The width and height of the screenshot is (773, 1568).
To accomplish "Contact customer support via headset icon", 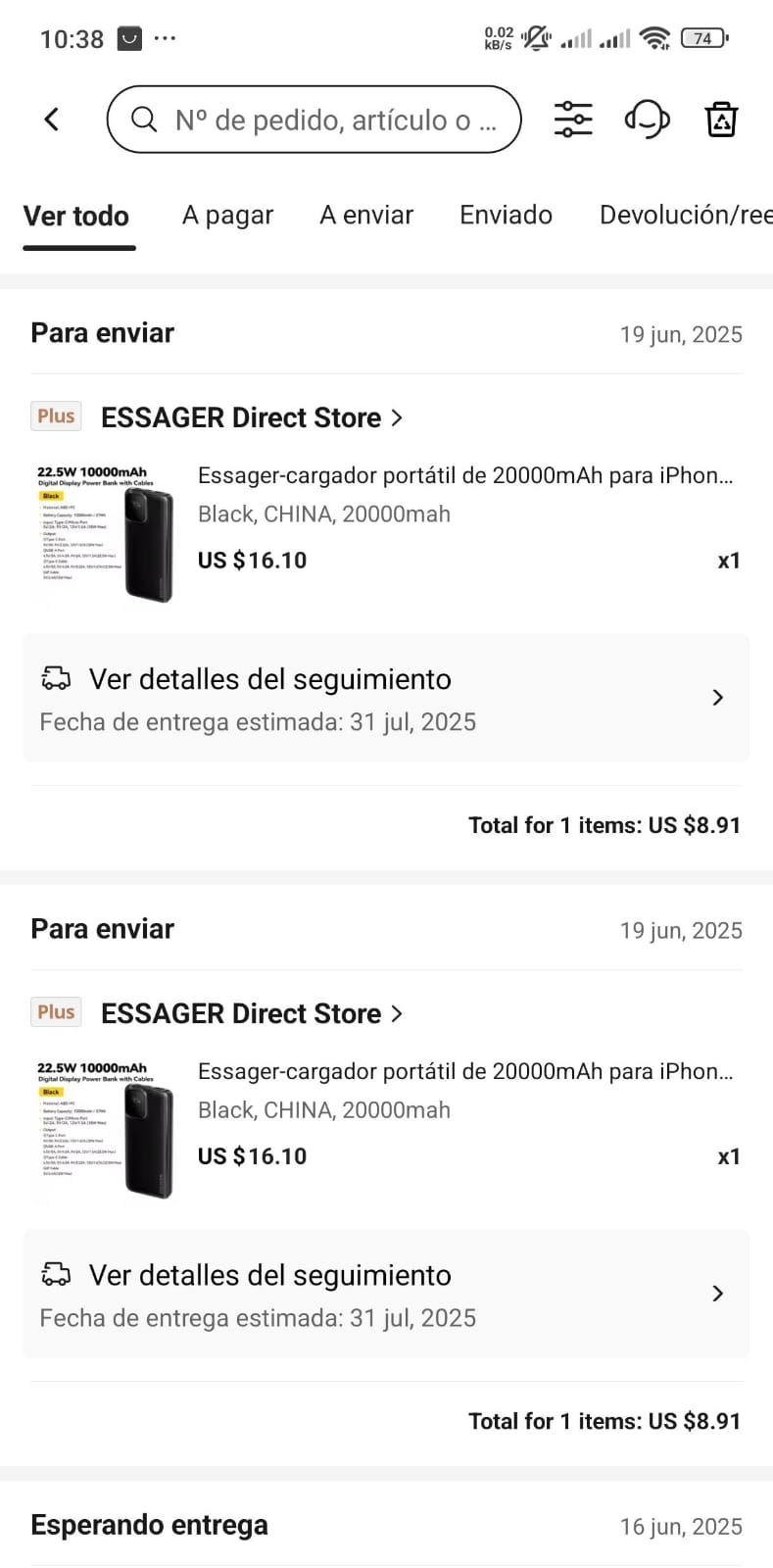I will [647, 120].
